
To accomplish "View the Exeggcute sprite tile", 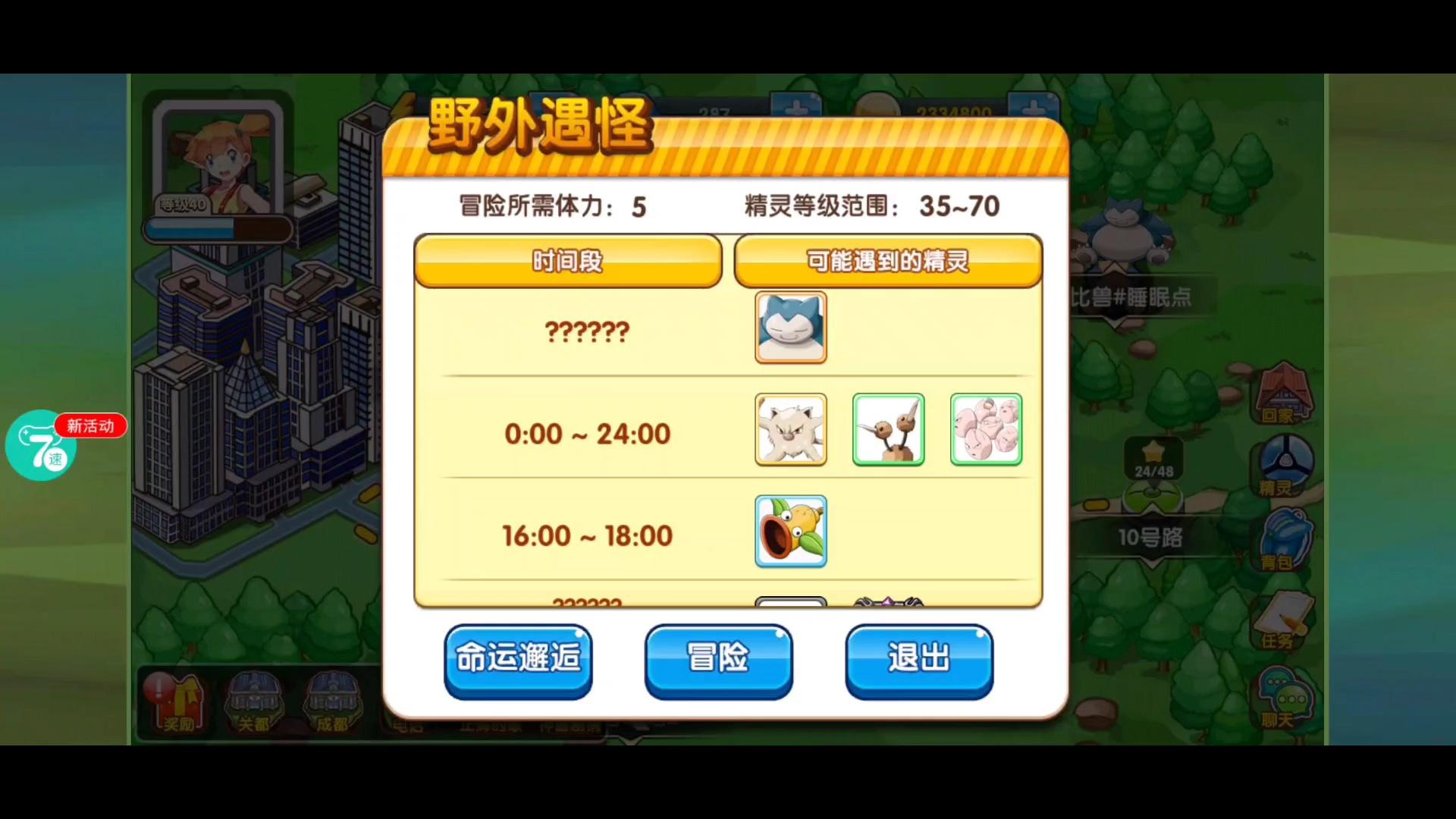I will pos(986,429).
